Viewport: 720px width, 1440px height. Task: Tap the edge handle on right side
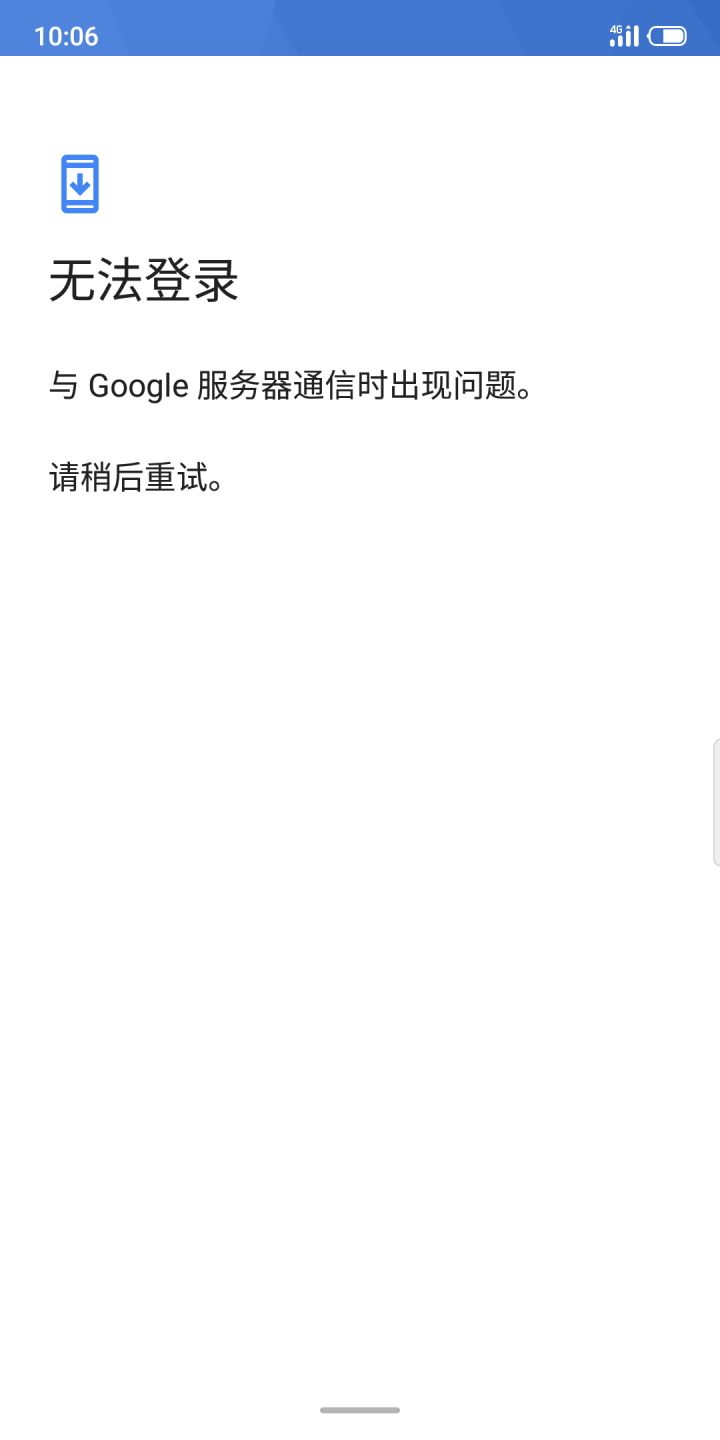[716, 800]
